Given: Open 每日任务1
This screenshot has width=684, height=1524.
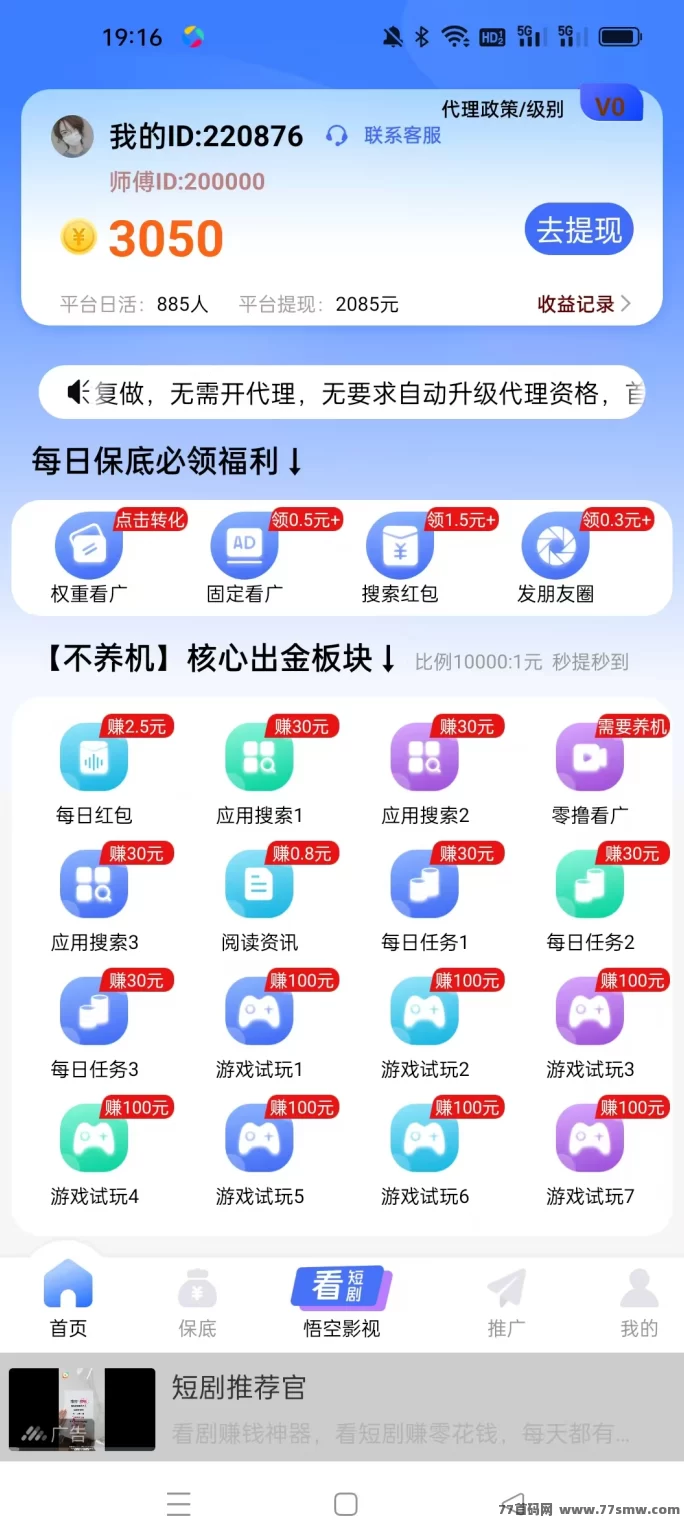Looking at the screenshot, I should point(425,898).
